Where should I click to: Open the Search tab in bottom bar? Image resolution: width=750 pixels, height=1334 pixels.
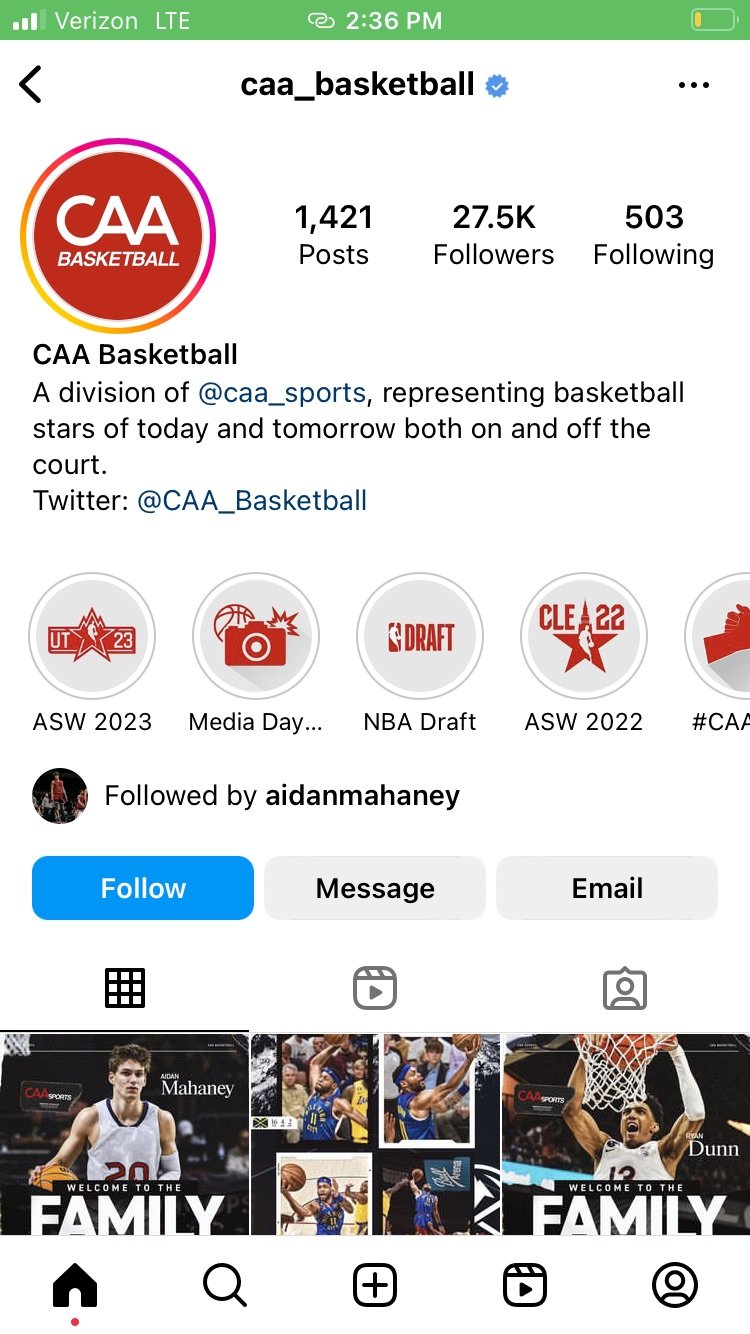[x=225, y=1285]
